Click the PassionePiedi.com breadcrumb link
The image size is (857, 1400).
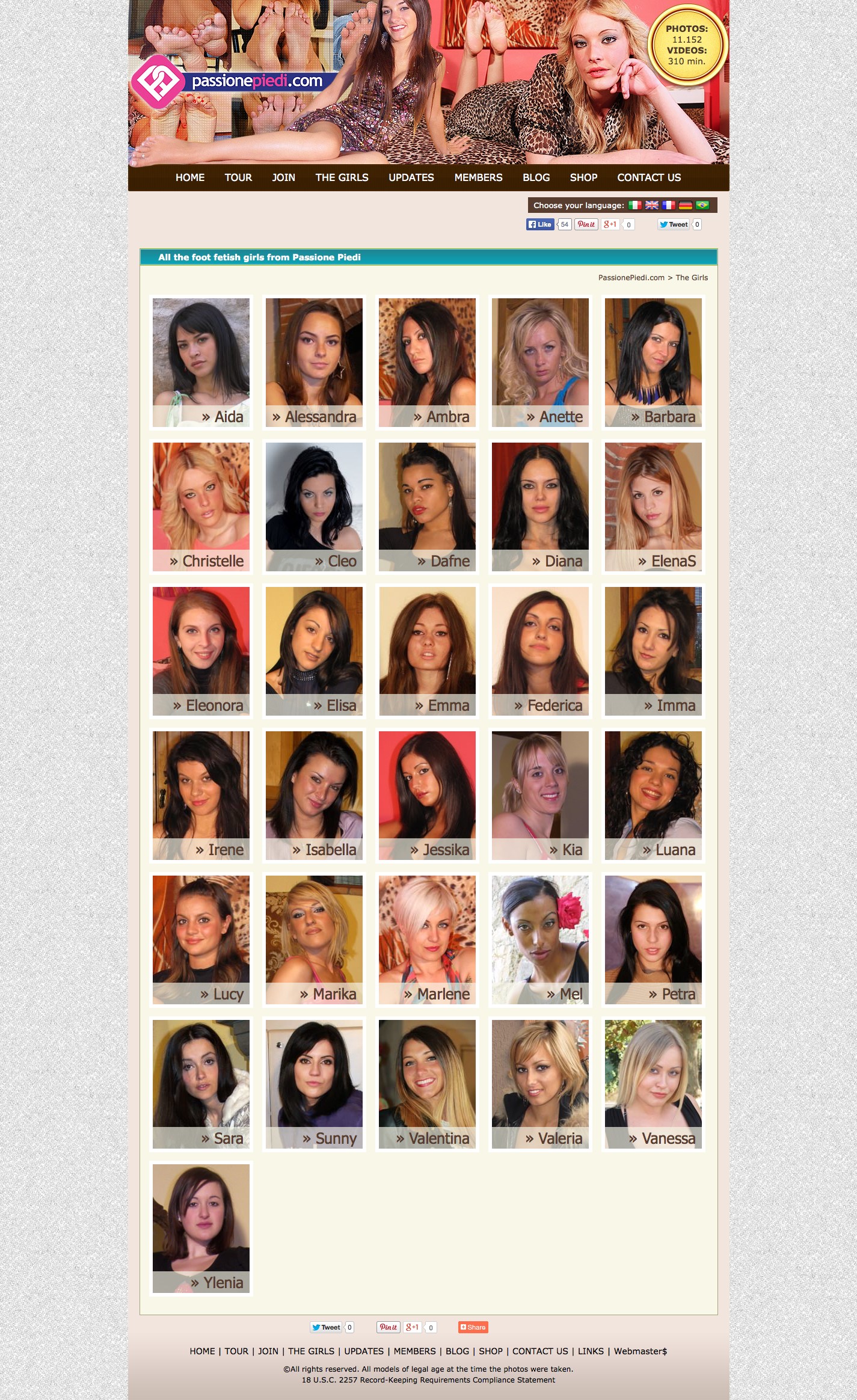pyautogui.click(x=631, y=278)
